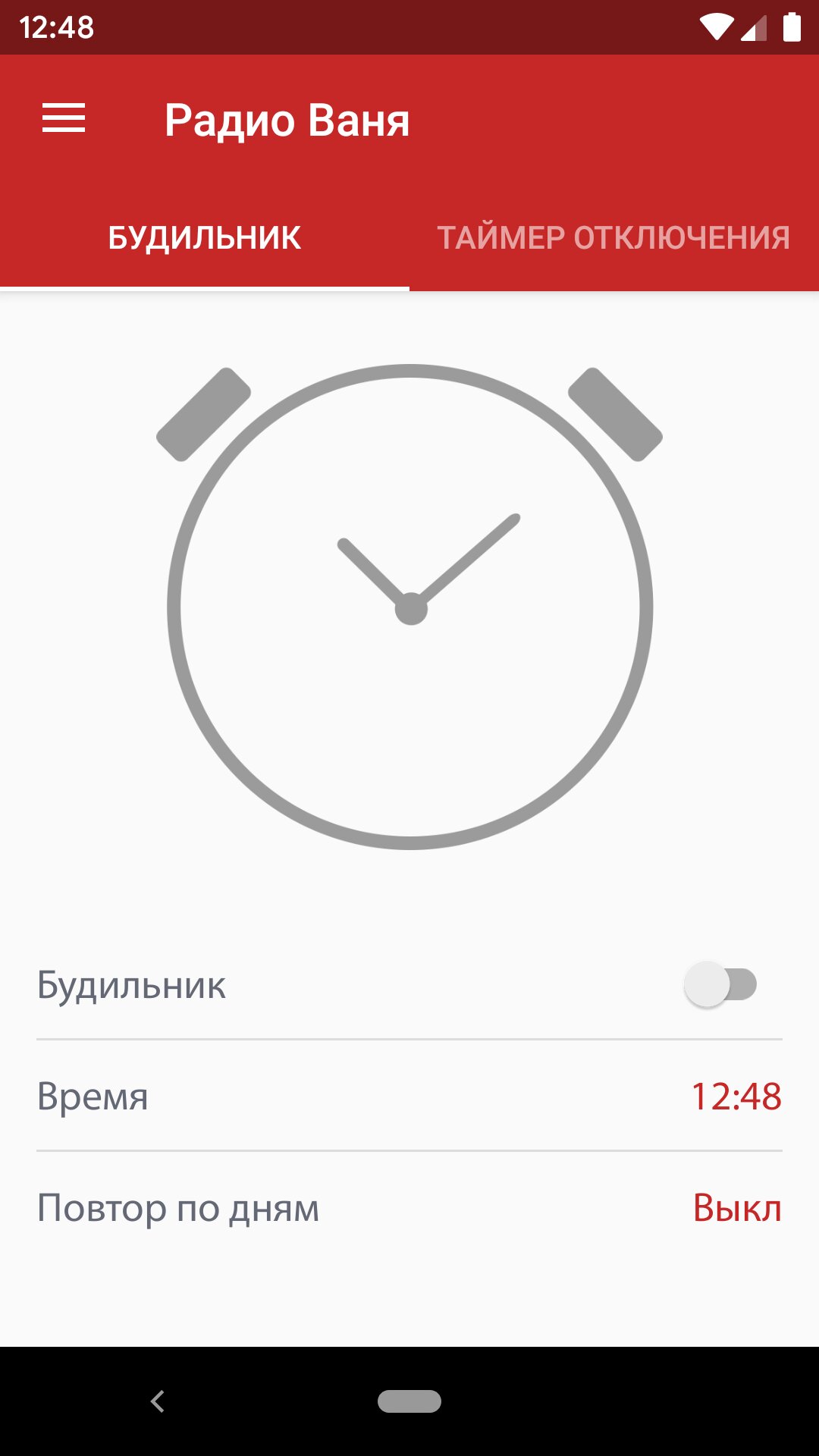Tap the system back button
Screen dimensions: 819x1456
[158, 1401]
